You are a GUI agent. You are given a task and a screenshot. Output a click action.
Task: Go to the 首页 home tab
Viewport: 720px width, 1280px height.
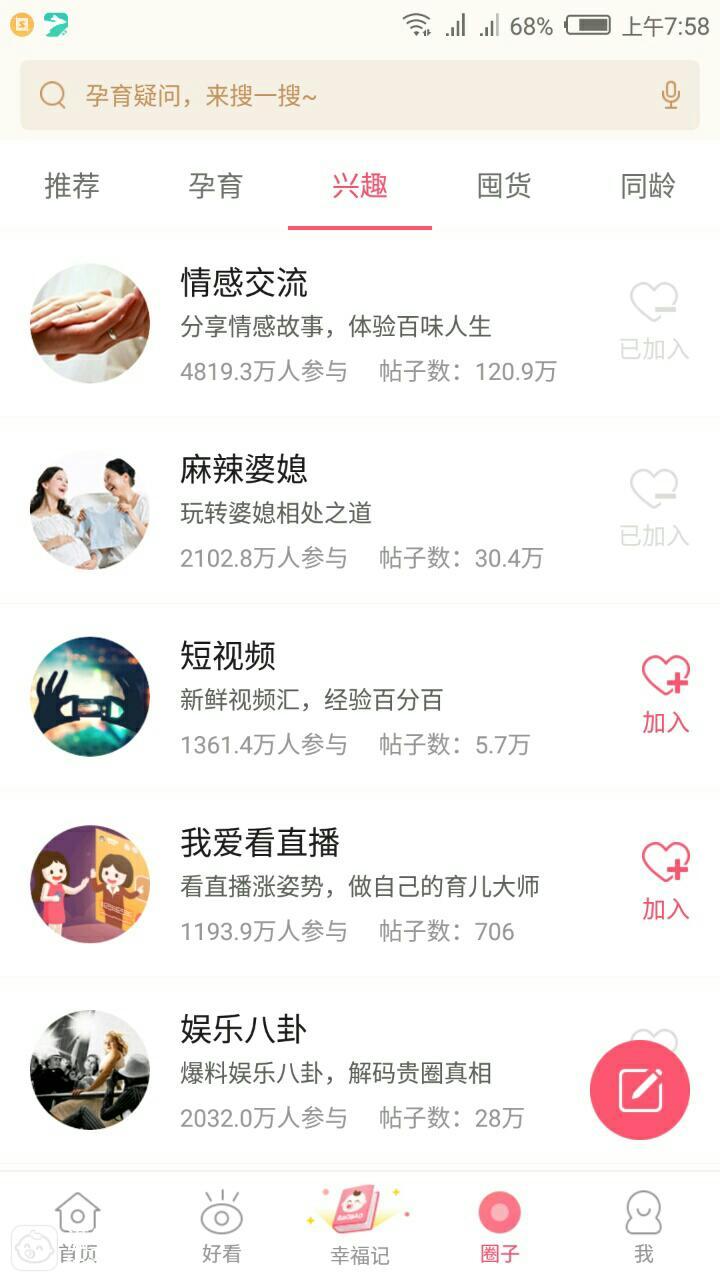[78, 1226]
